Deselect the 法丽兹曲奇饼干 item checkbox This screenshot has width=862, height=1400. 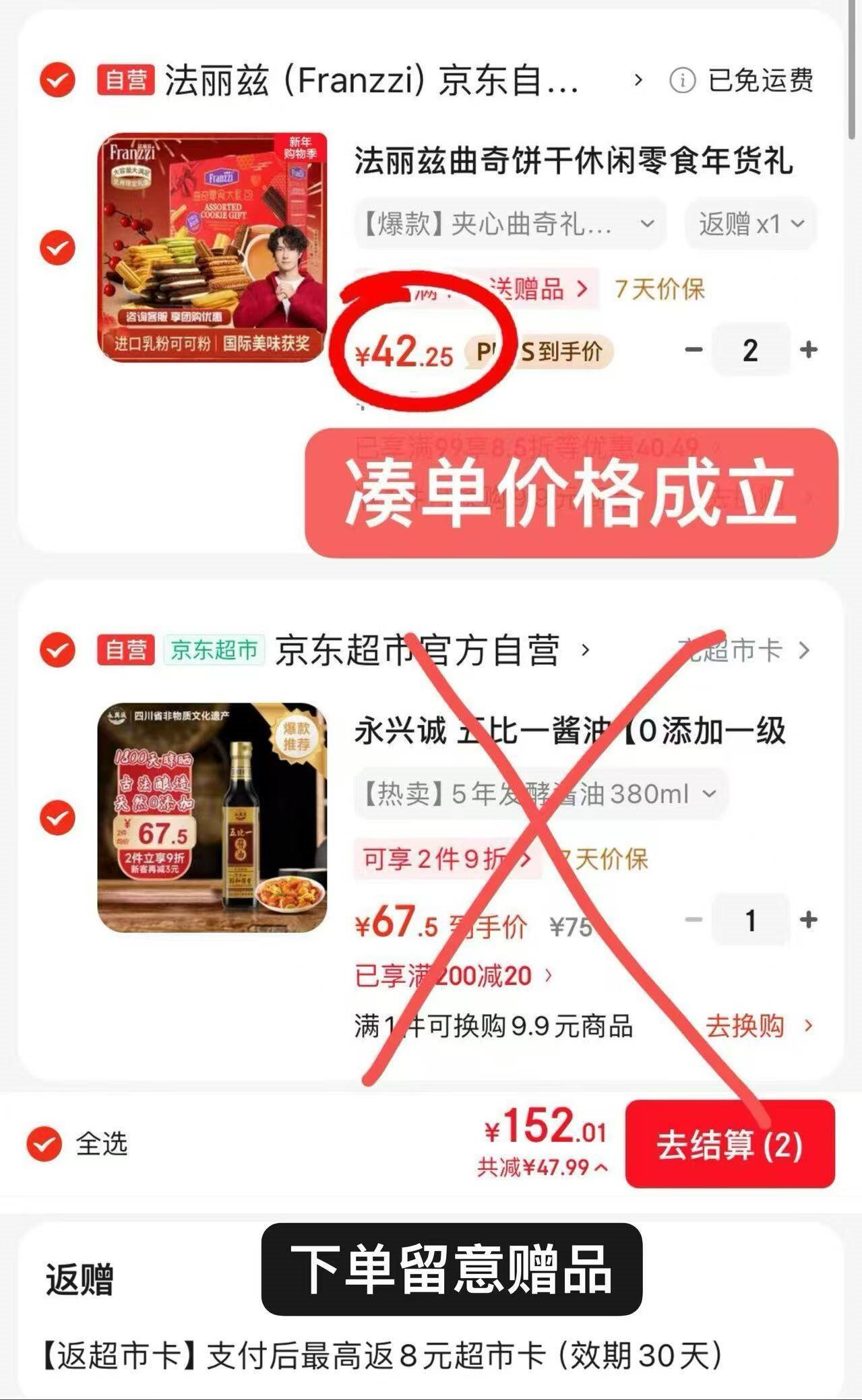(57, 247)
